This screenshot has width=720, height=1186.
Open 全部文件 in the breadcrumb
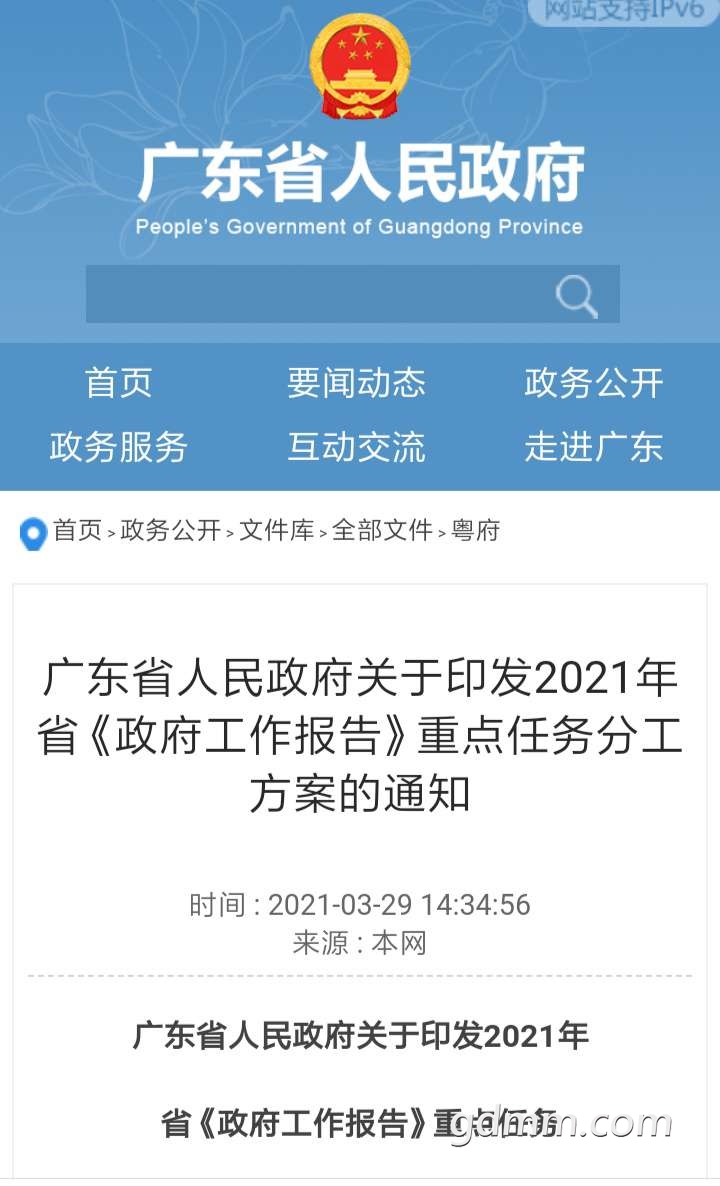pyautogui.click(x=382, y=531)
